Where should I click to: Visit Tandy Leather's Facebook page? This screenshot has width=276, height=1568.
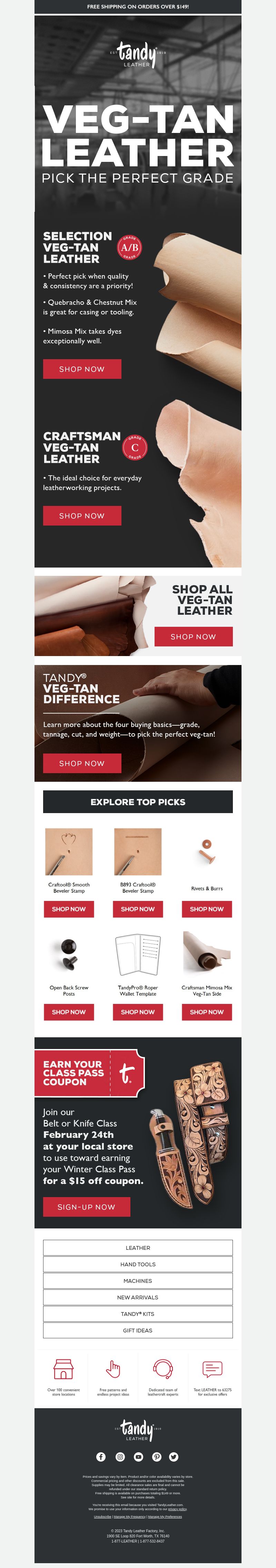point(101,1457)
